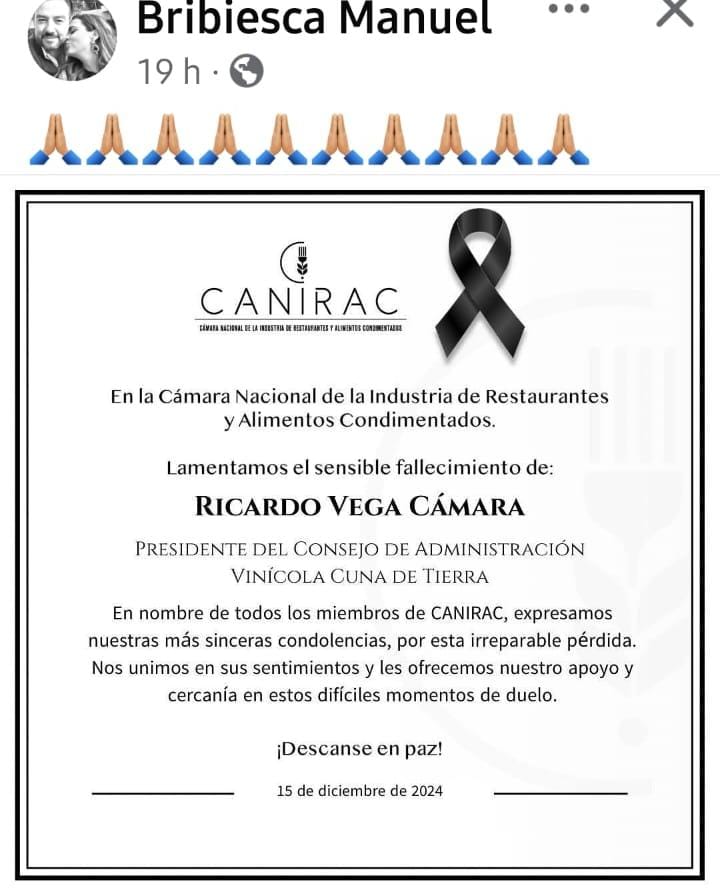720x888 pixels.
Task: Open Bribiesca Manuel's profile name
Action: 313,18
